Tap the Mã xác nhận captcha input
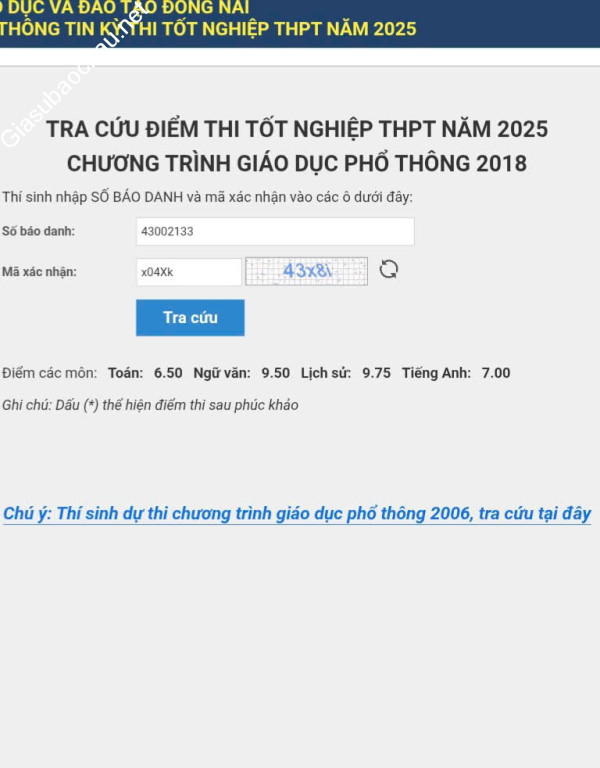Screen dimensions: 600x768 pyautogui.click(x=189, y=272)
